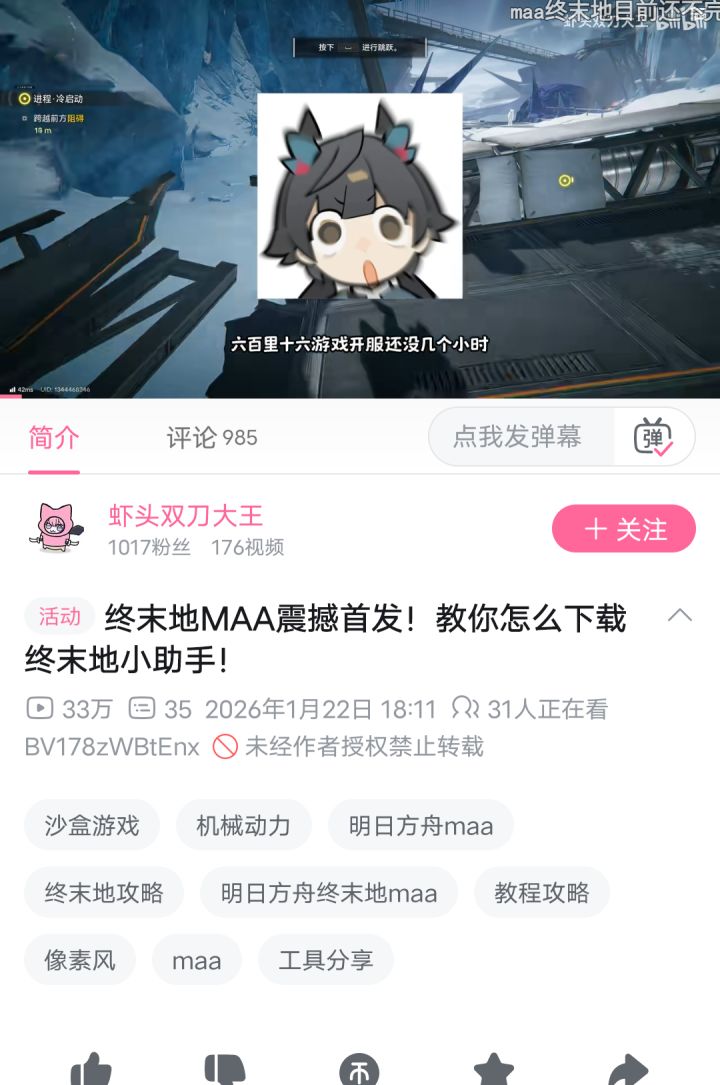Tap the uploader's pink avatar
This screenshot has width=720, height=1085.
tap(57, 528)
